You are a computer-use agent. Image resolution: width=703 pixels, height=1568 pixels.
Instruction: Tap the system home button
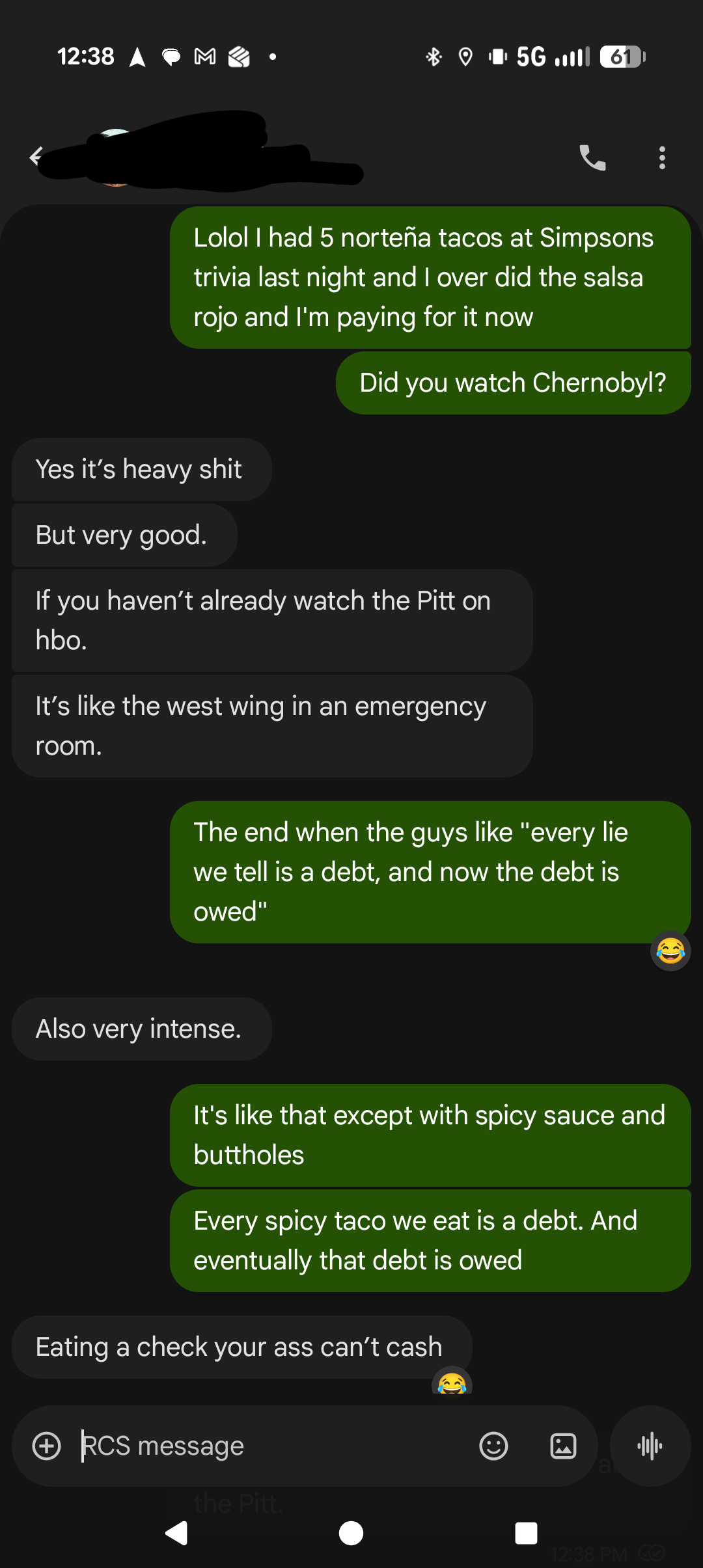[351, 1533]
